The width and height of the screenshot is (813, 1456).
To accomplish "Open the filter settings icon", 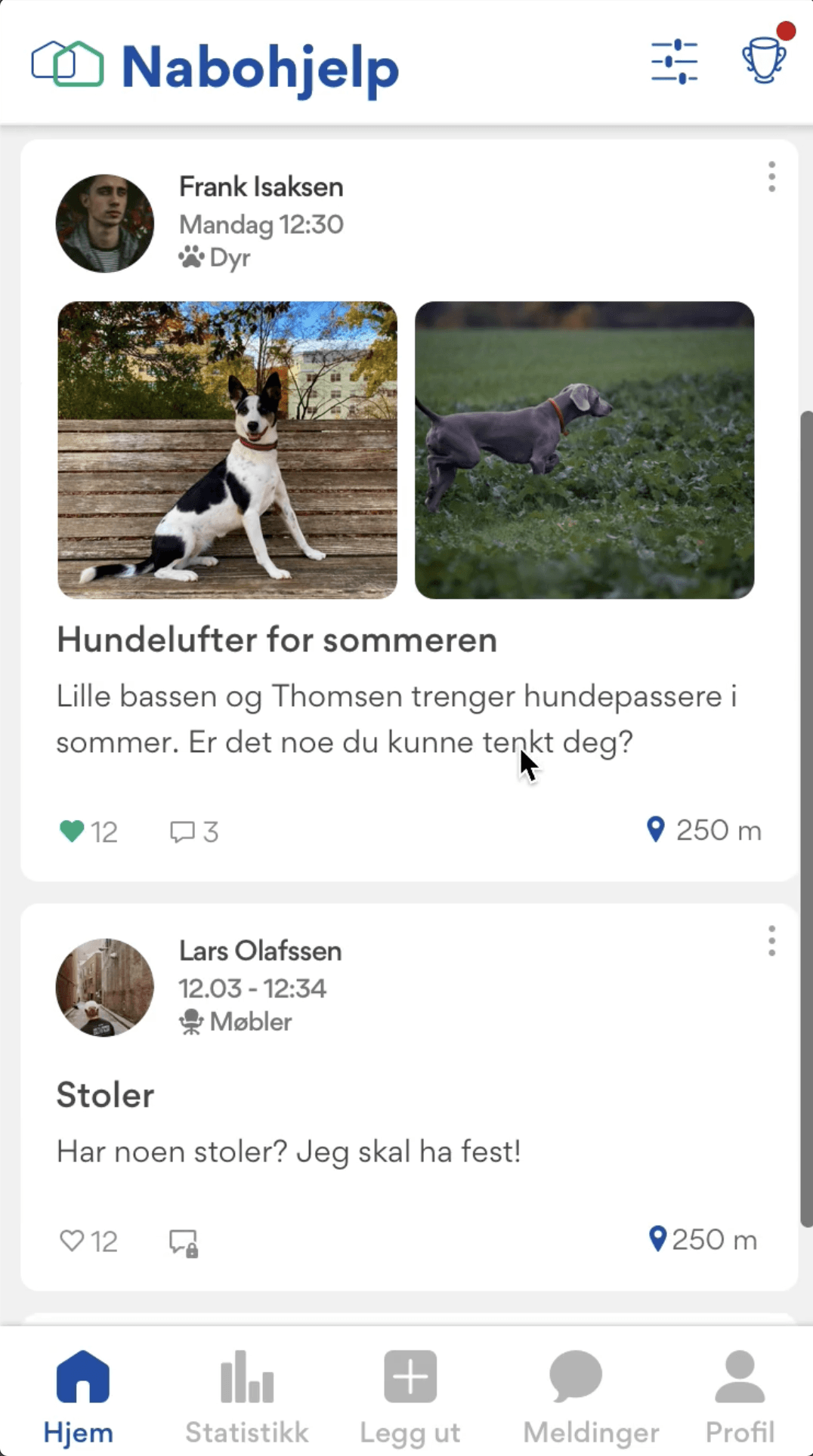I will [x=674, y=62].
